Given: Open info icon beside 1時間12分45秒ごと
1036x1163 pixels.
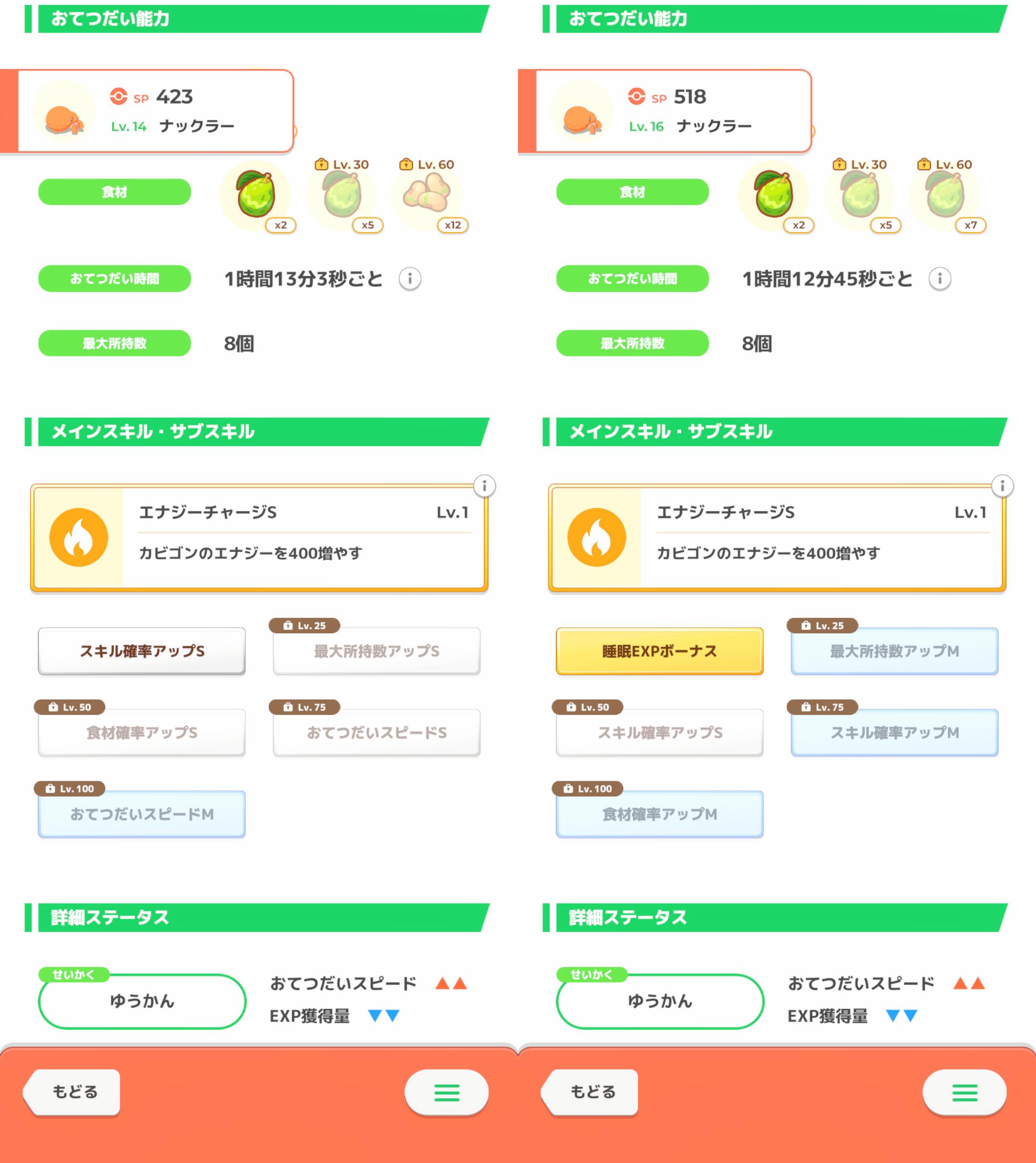Looking at the screenshot, I should click(940, 279).
